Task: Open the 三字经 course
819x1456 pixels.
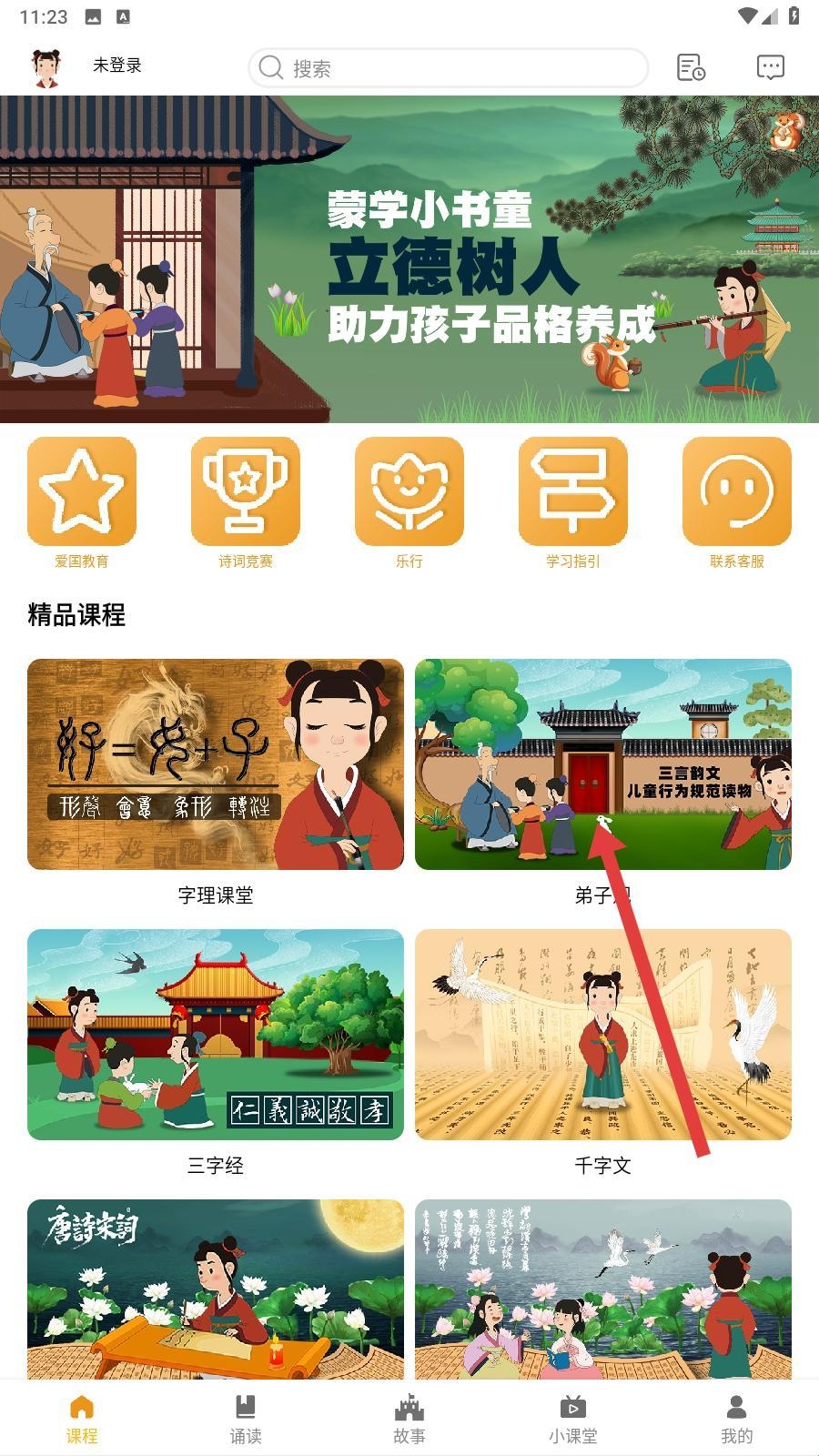Action: 216,1035
